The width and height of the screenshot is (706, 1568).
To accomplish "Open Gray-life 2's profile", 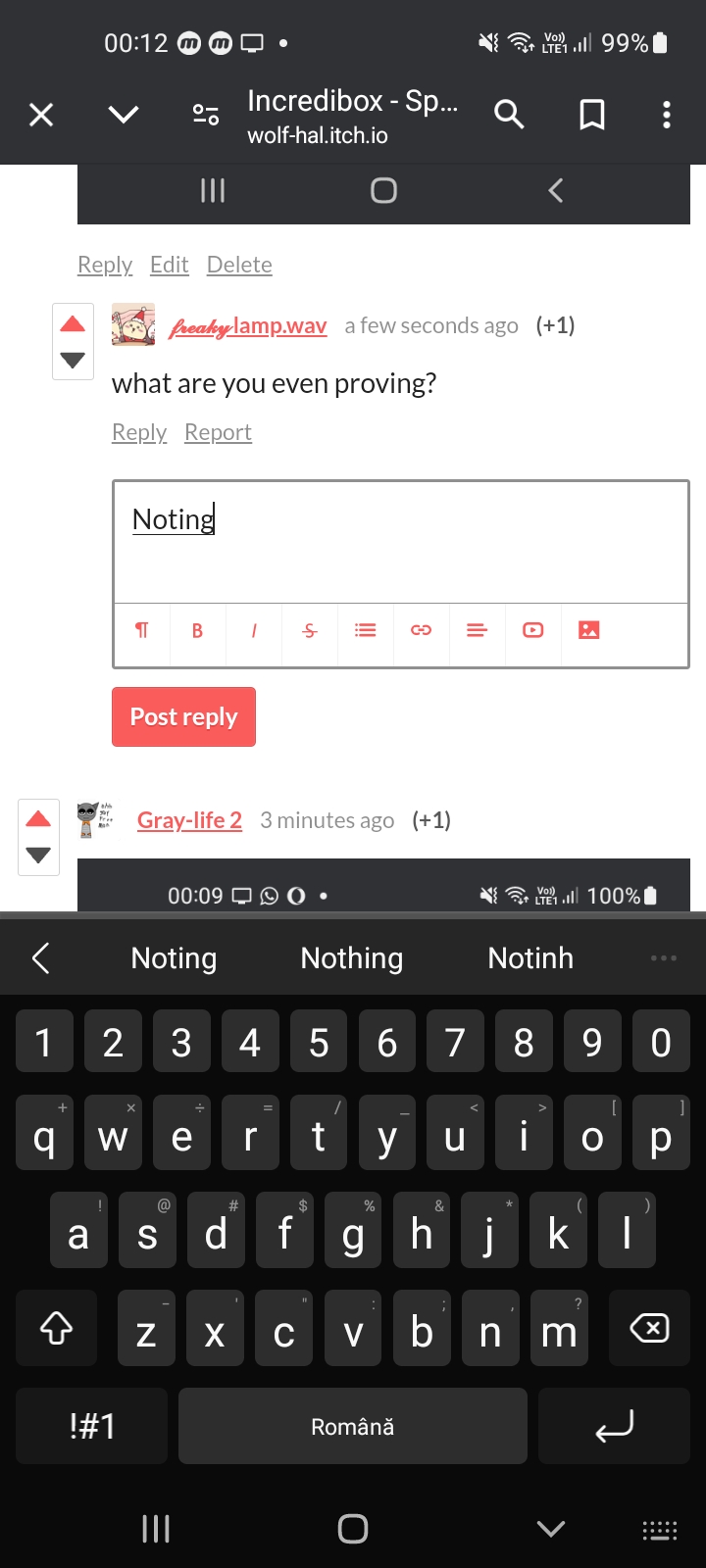I will pyautogui.click(x=189, y=820).
